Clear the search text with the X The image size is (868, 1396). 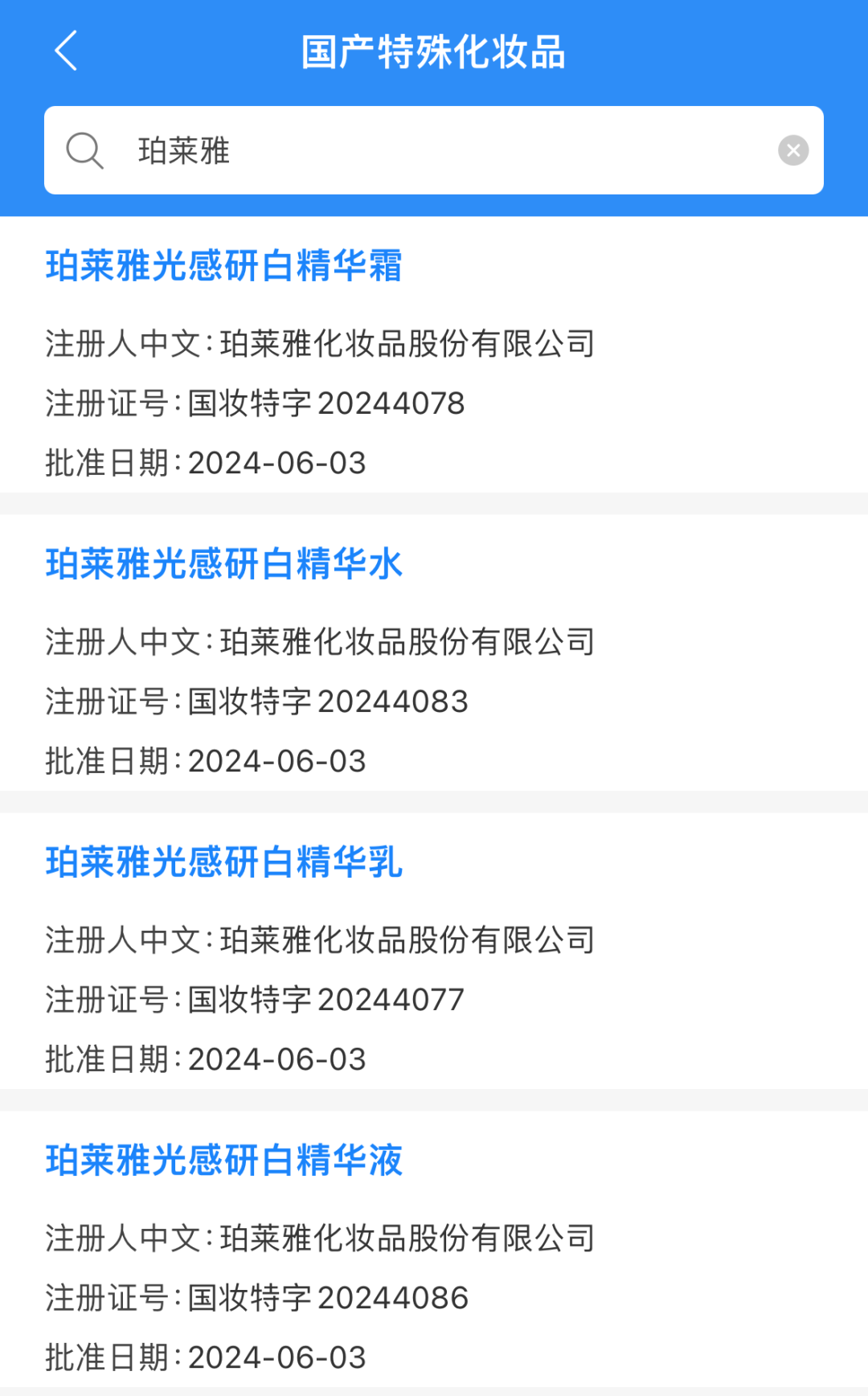pos(792,150)
